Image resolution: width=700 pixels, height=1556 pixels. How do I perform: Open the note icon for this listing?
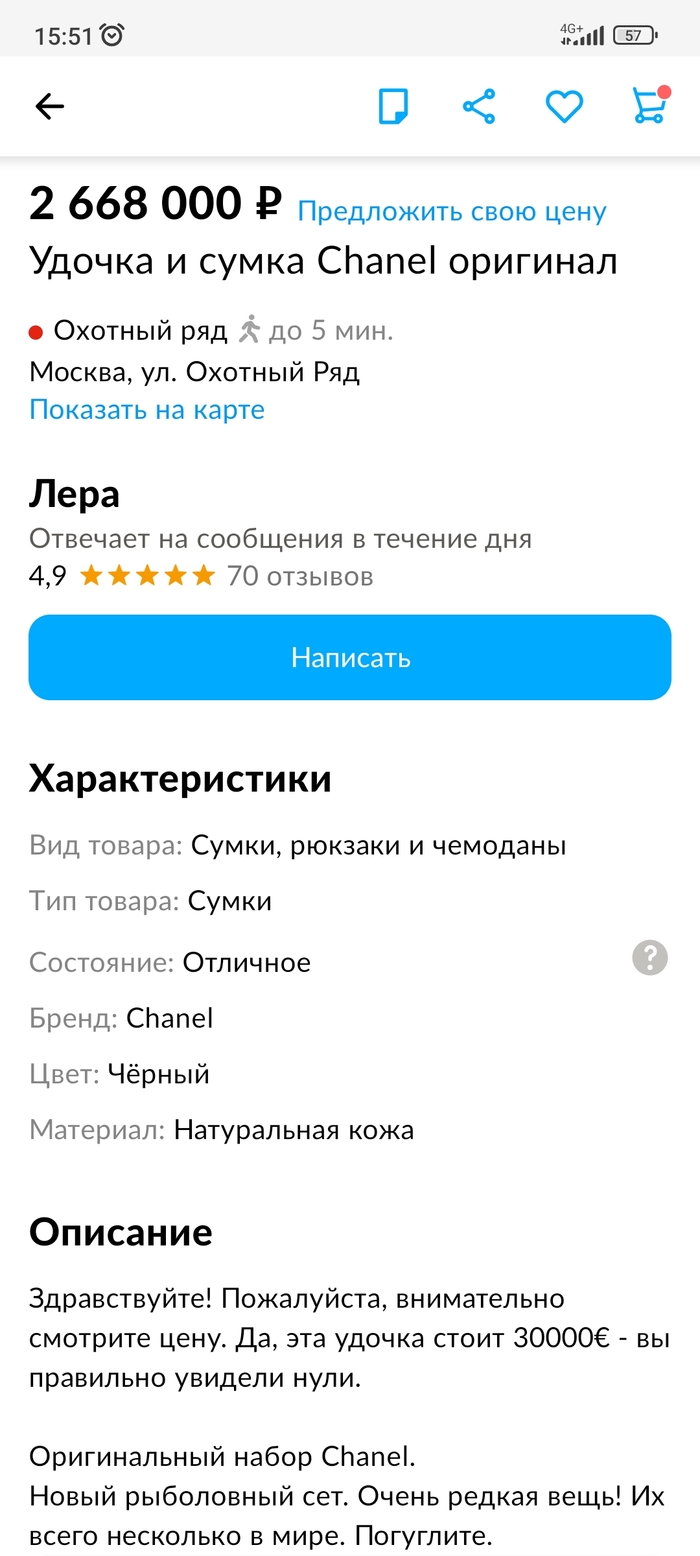click(393, 106)
